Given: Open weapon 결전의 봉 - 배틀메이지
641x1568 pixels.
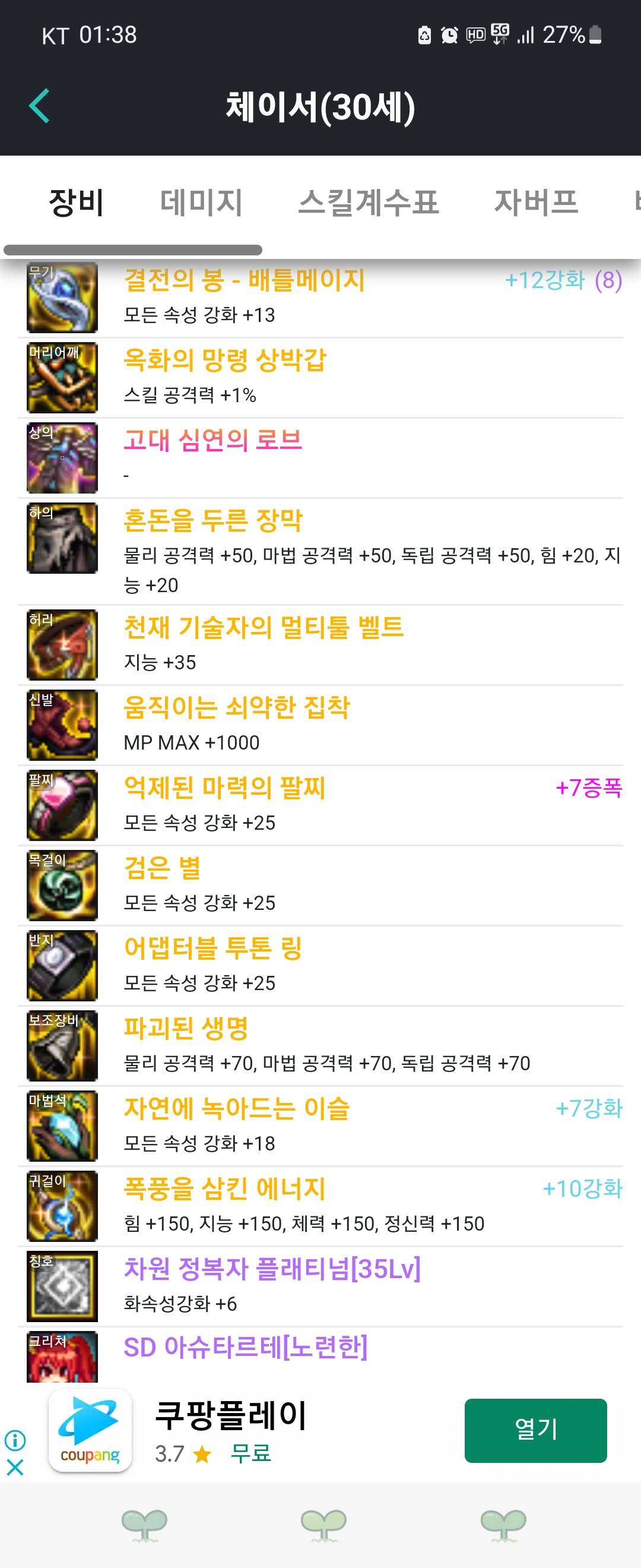Looking at the screenshot, I should tap(245, 280).
